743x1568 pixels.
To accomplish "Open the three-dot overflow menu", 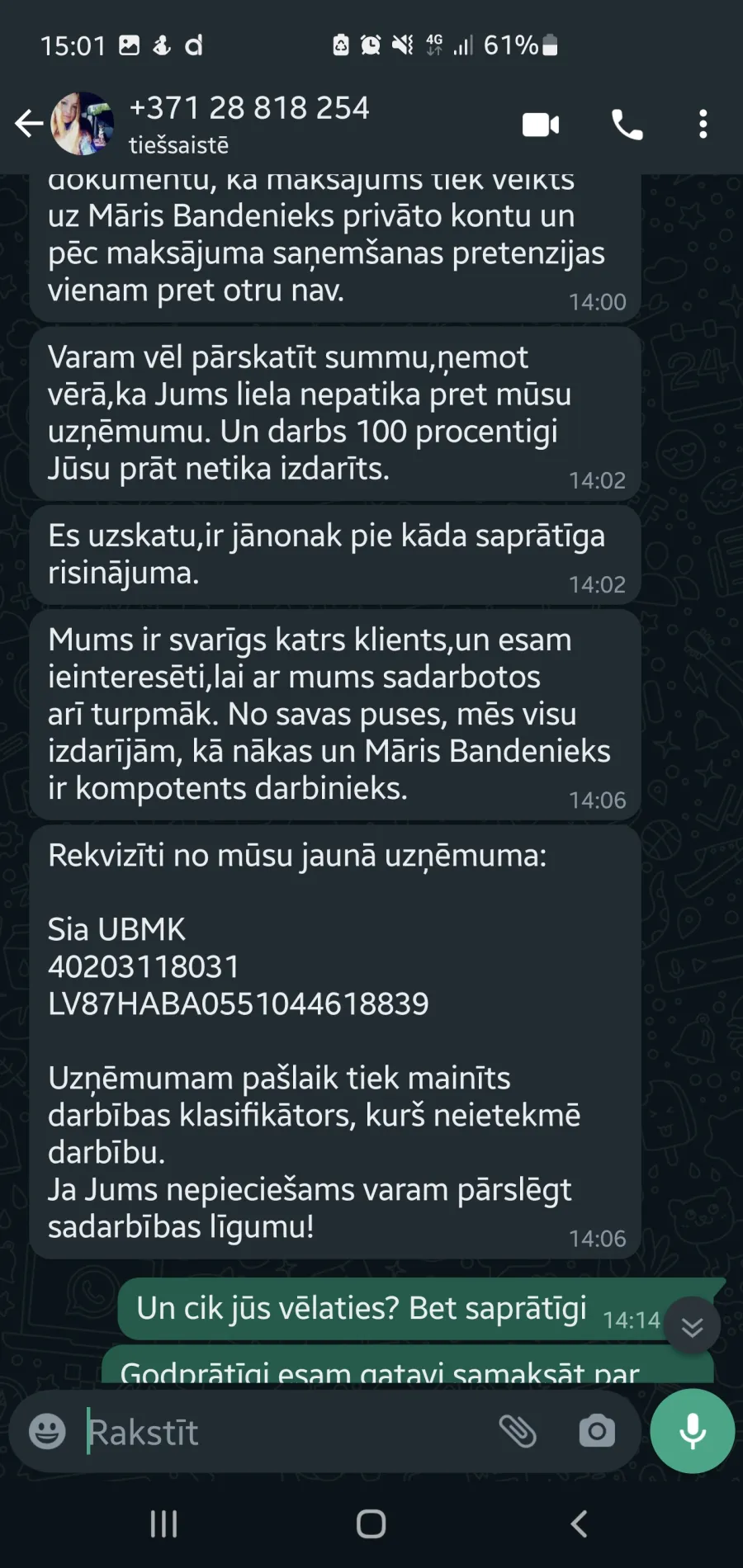I will click(x=703, y=125).
